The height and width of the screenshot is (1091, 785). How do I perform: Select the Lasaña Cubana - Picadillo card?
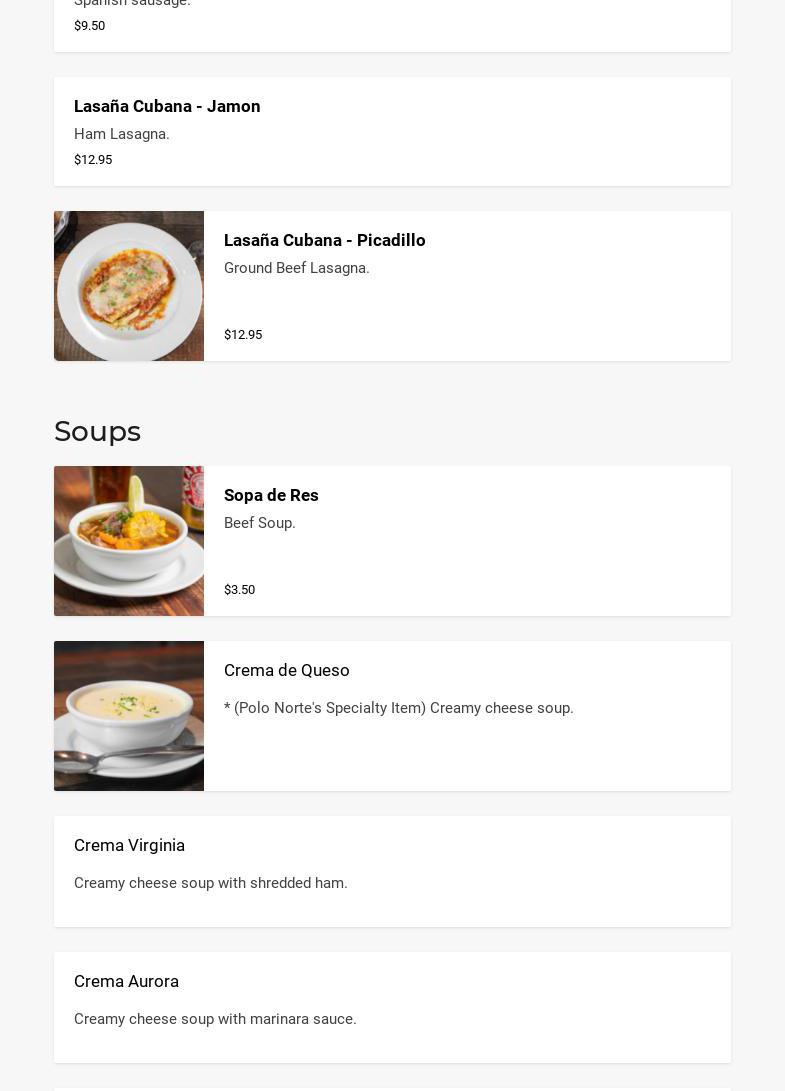pos(392,286)
